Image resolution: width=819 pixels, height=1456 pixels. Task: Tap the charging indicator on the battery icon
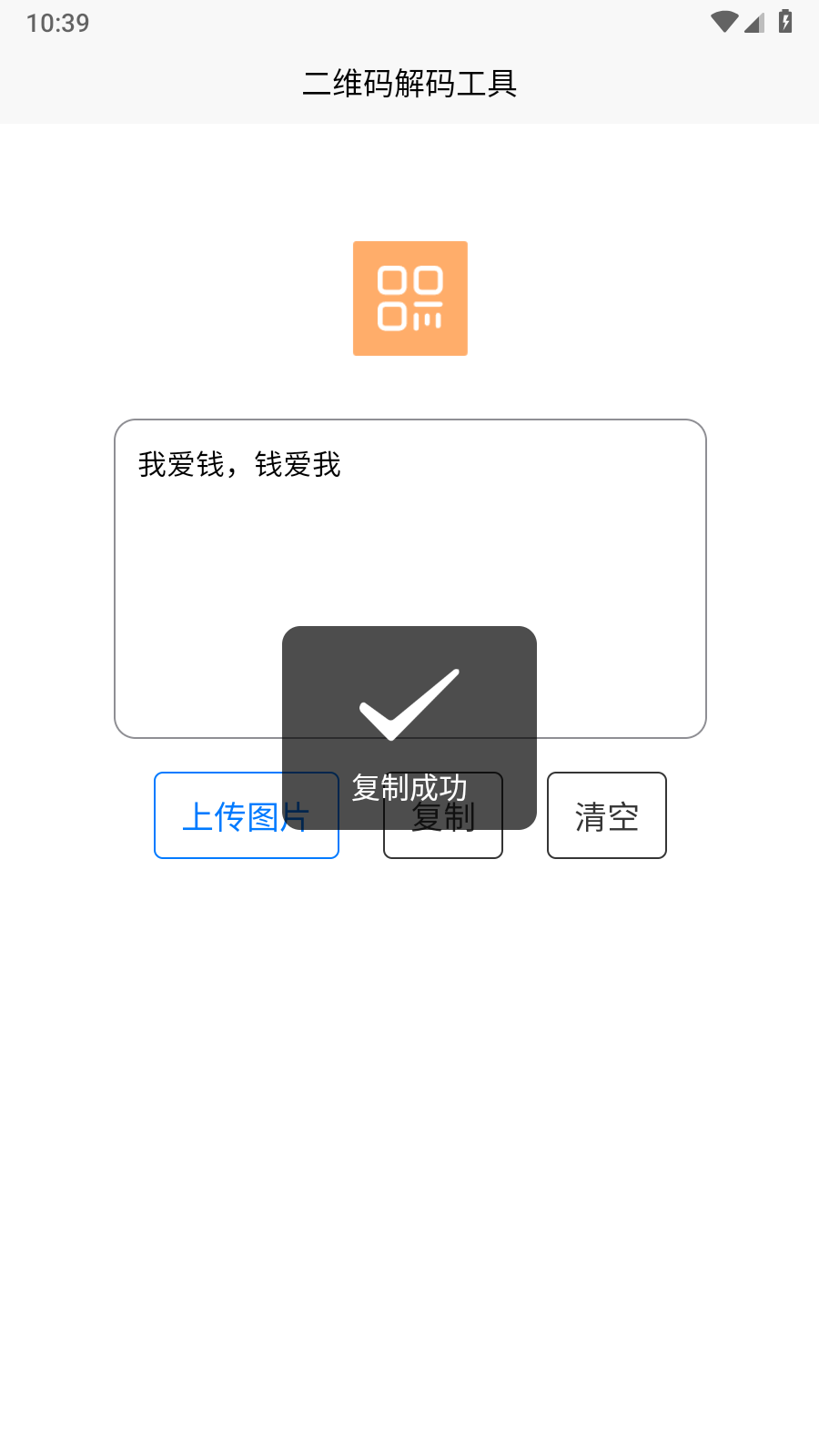(788, 22)
